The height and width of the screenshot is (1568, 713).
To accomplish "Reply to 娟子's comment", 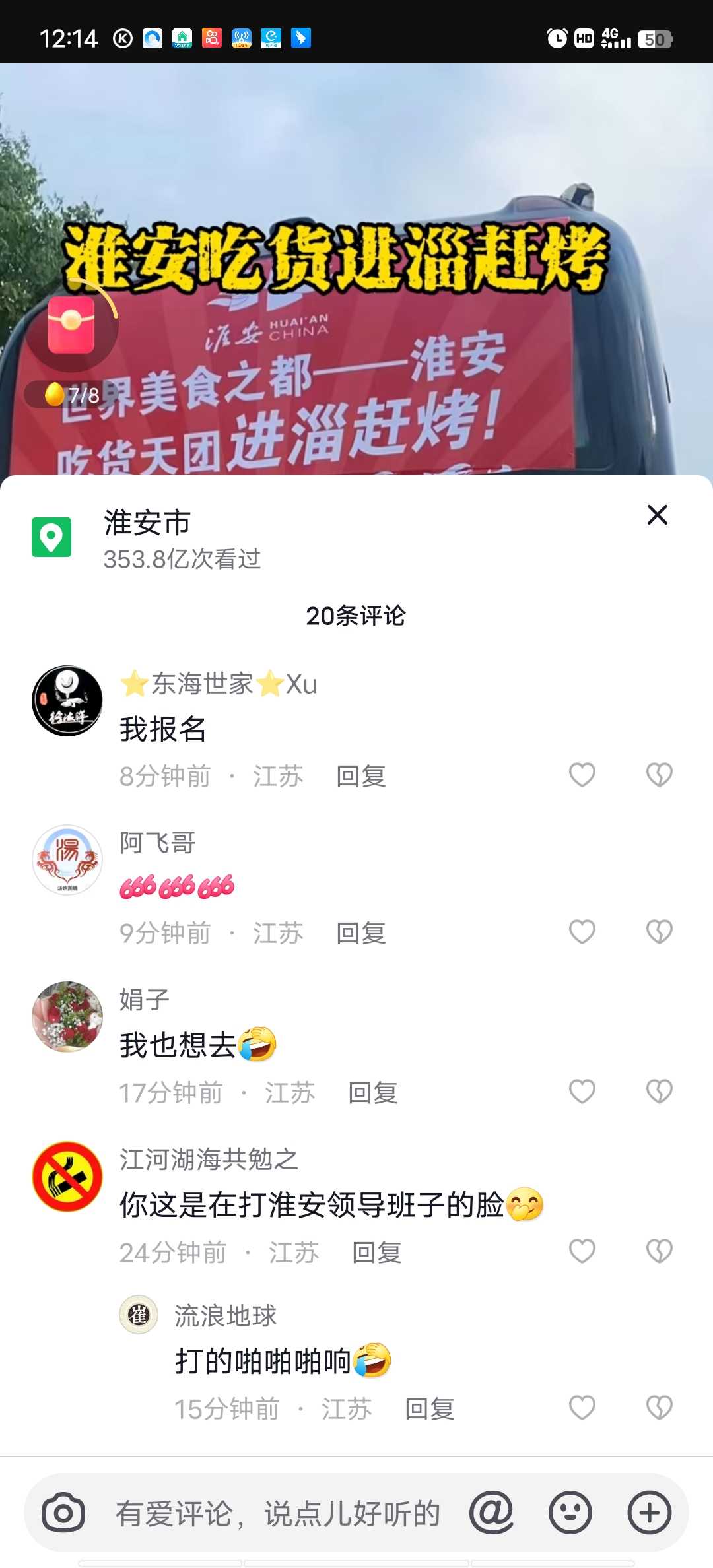I will coord(373,1093).
